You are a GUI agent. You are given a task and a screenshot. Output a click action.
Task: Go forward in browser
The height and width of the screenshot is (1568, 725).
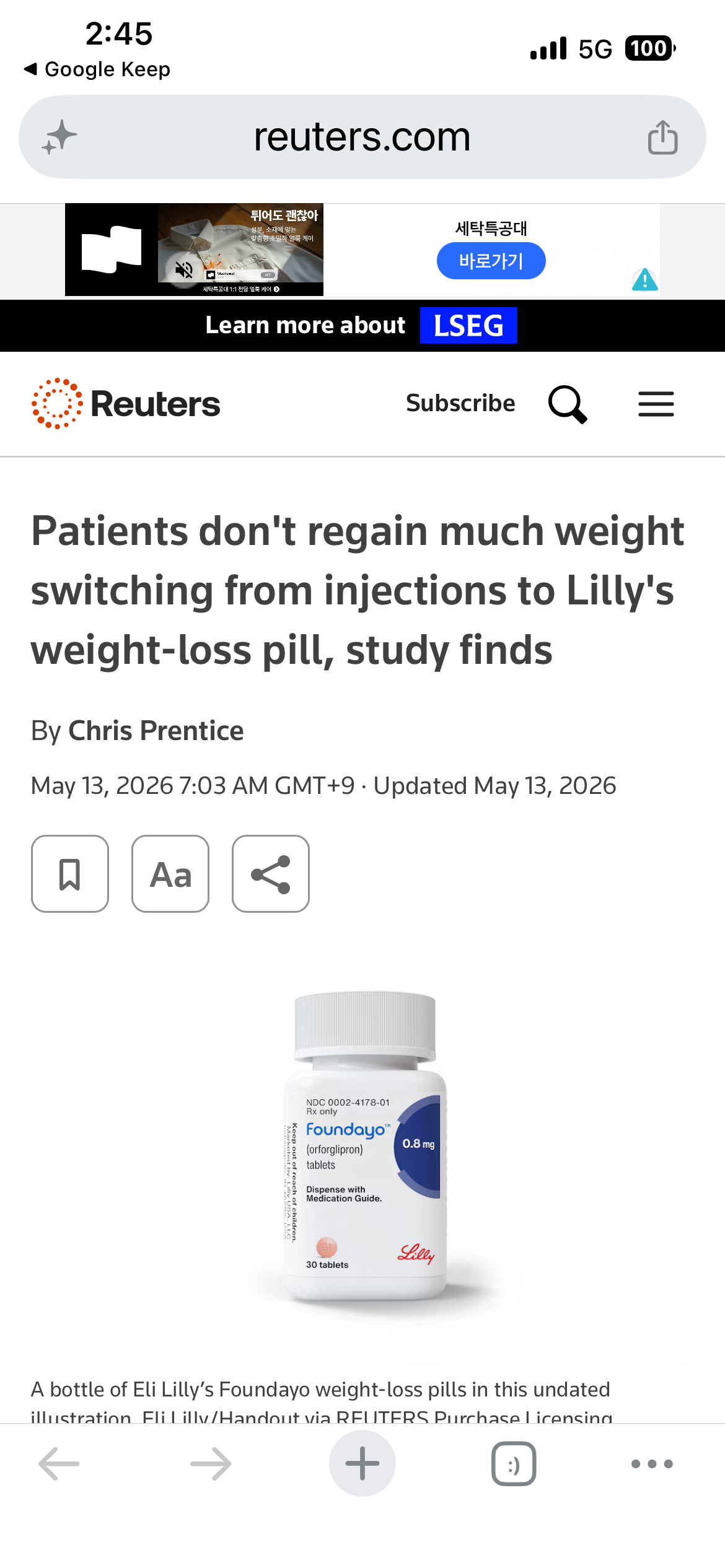coord(211,1464)
